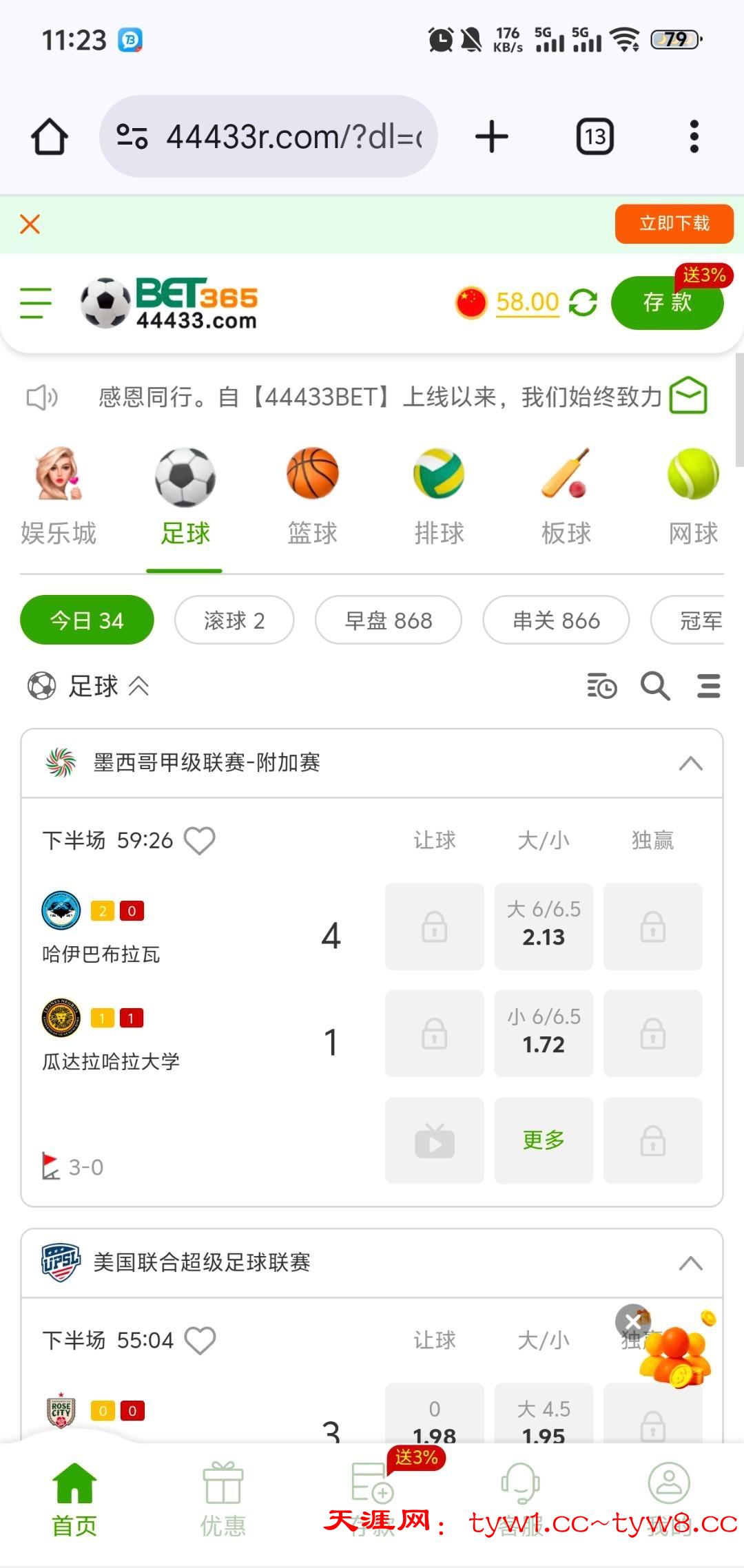Search football matches with the magnifier
The height and width of the screenshot is (1568, 744).
pos(655,686)
